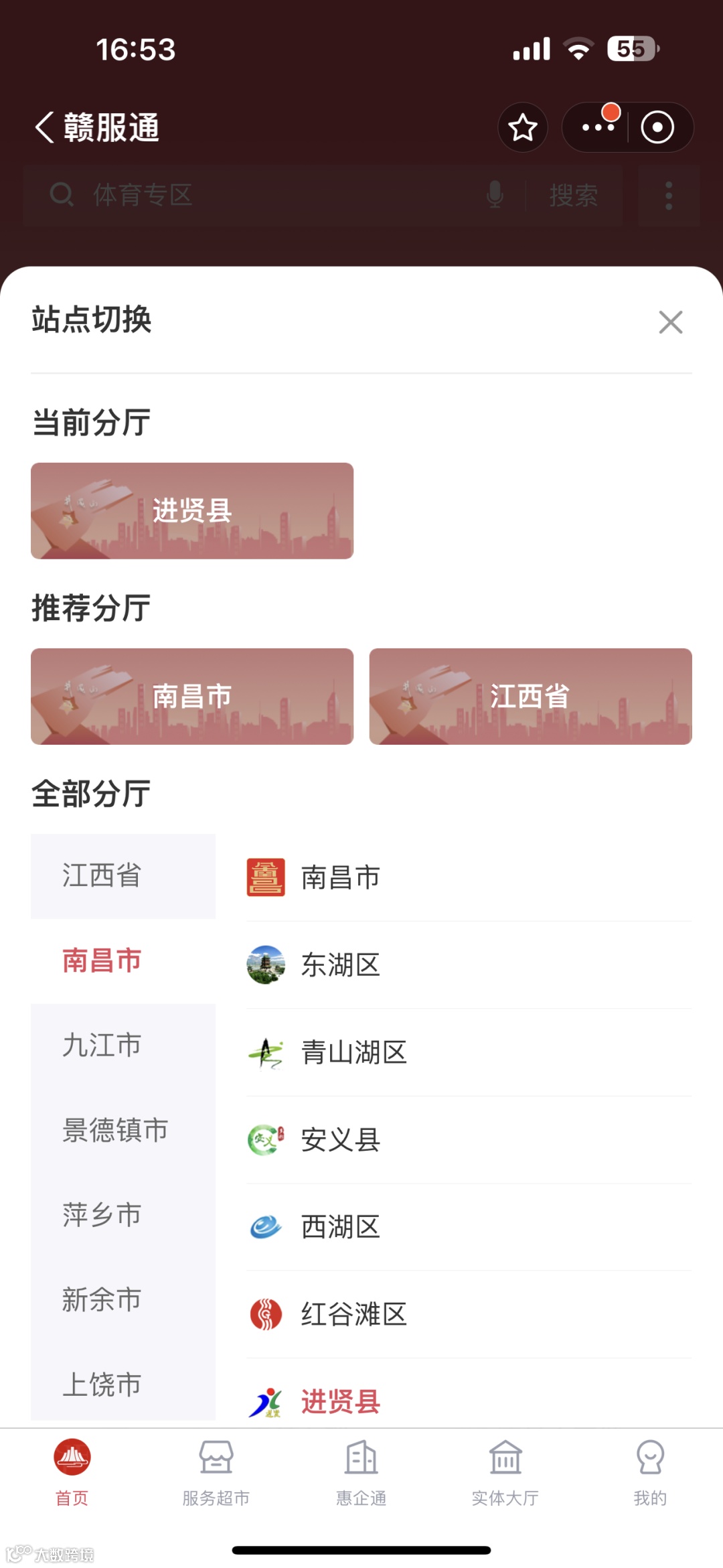723x1568 pixels.
Task: Select the 江西省 recommended hall card
Action: 530,696
